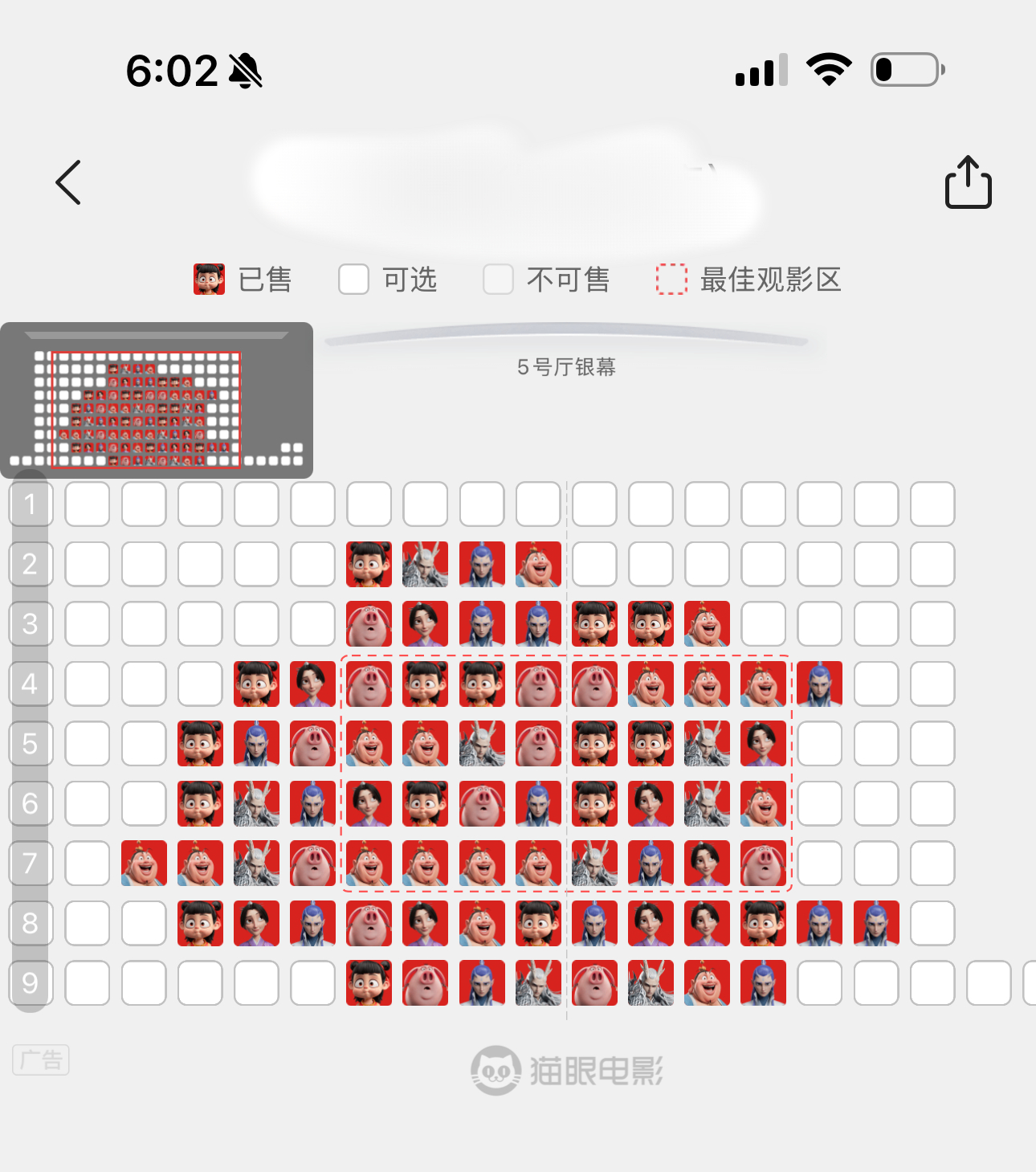Choose row 4's empty seat just before the sold seats
The height and width of the screenshot is (1172, 1036).
200,683
